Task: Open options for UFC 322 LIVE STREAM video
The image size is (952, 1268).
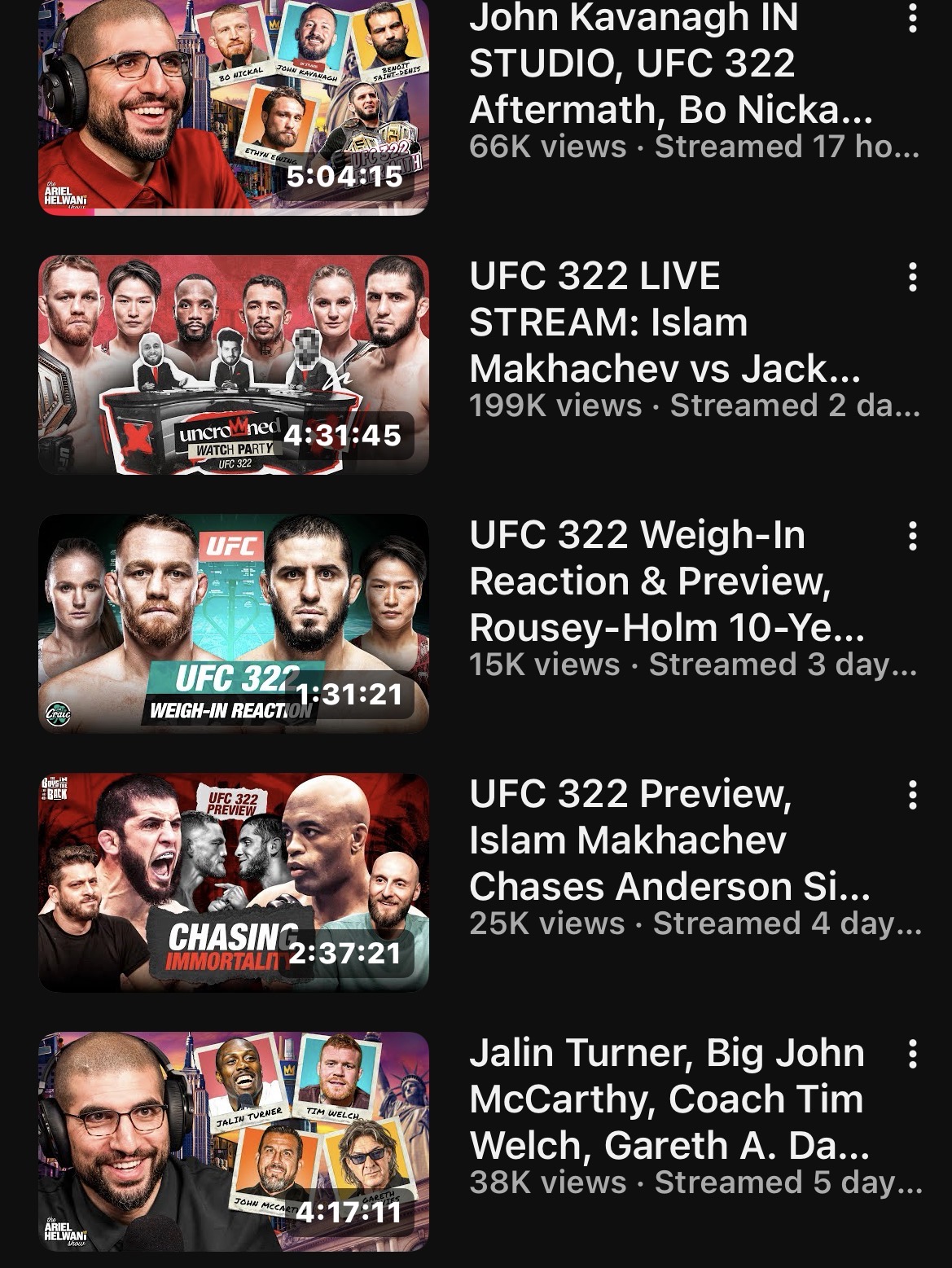Action: (912, 277)
